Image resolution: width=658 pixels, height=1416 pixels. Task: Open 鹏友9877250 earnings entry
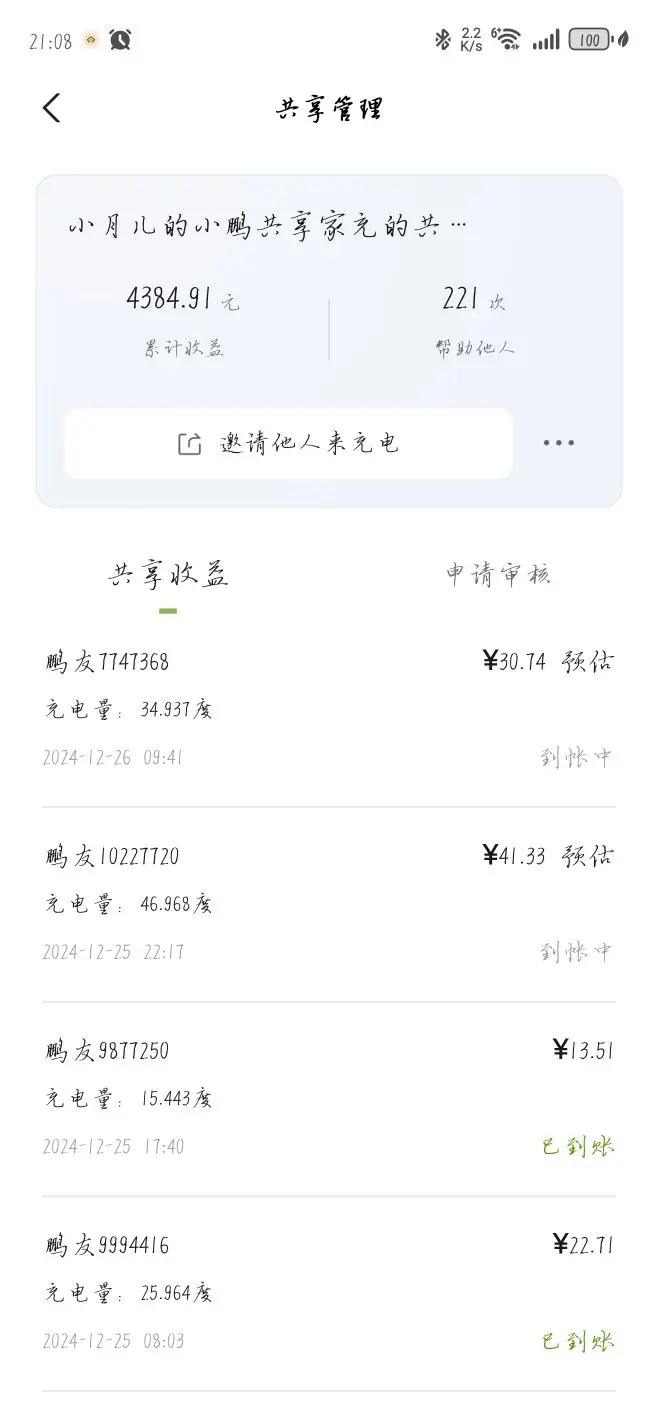coord(328,1098)
